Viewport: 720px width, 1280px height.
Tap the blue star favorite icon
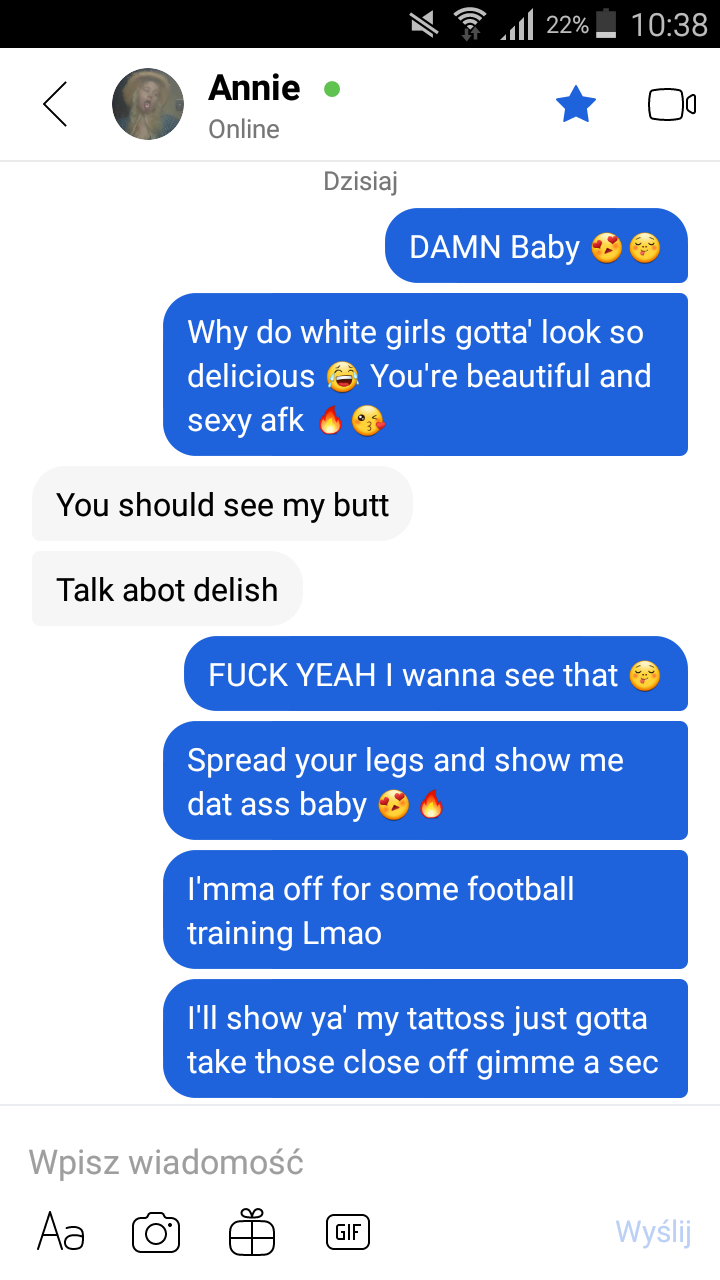pyautogui.click(x=576, y=104)
